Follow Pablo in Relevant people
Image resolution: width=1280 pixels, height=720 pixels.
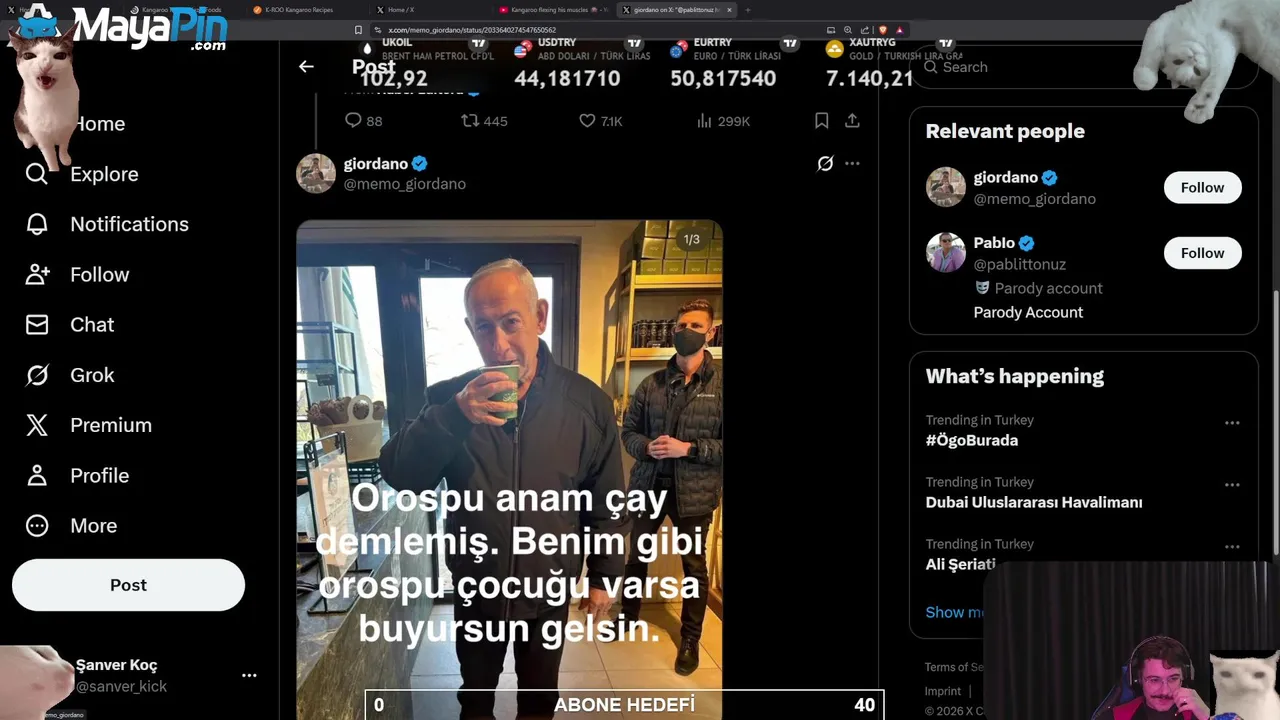point(1202,253)
